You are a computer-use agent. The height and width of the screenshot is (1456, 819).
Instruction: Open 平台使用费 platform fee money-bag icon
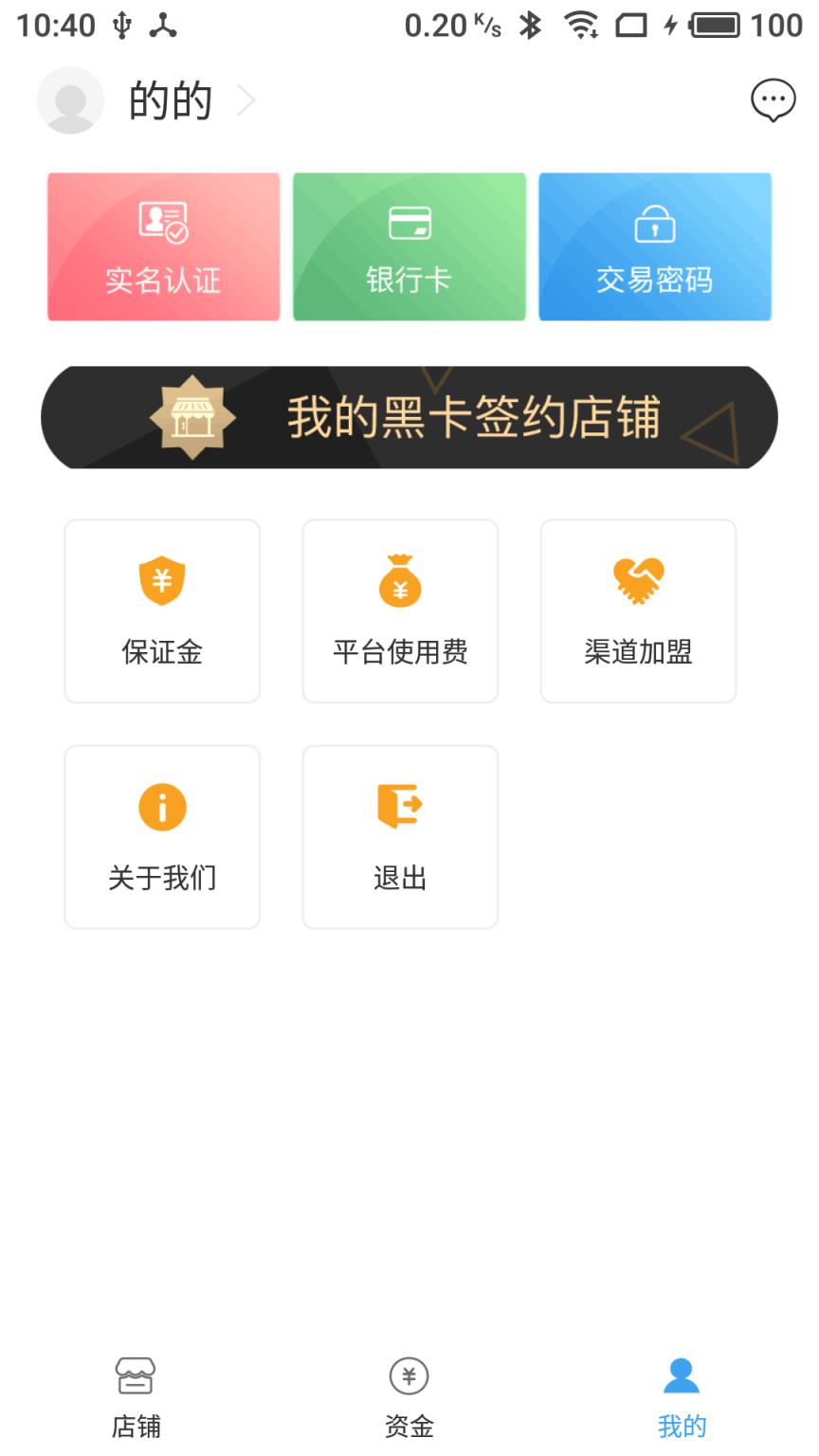tap(399, 581)
